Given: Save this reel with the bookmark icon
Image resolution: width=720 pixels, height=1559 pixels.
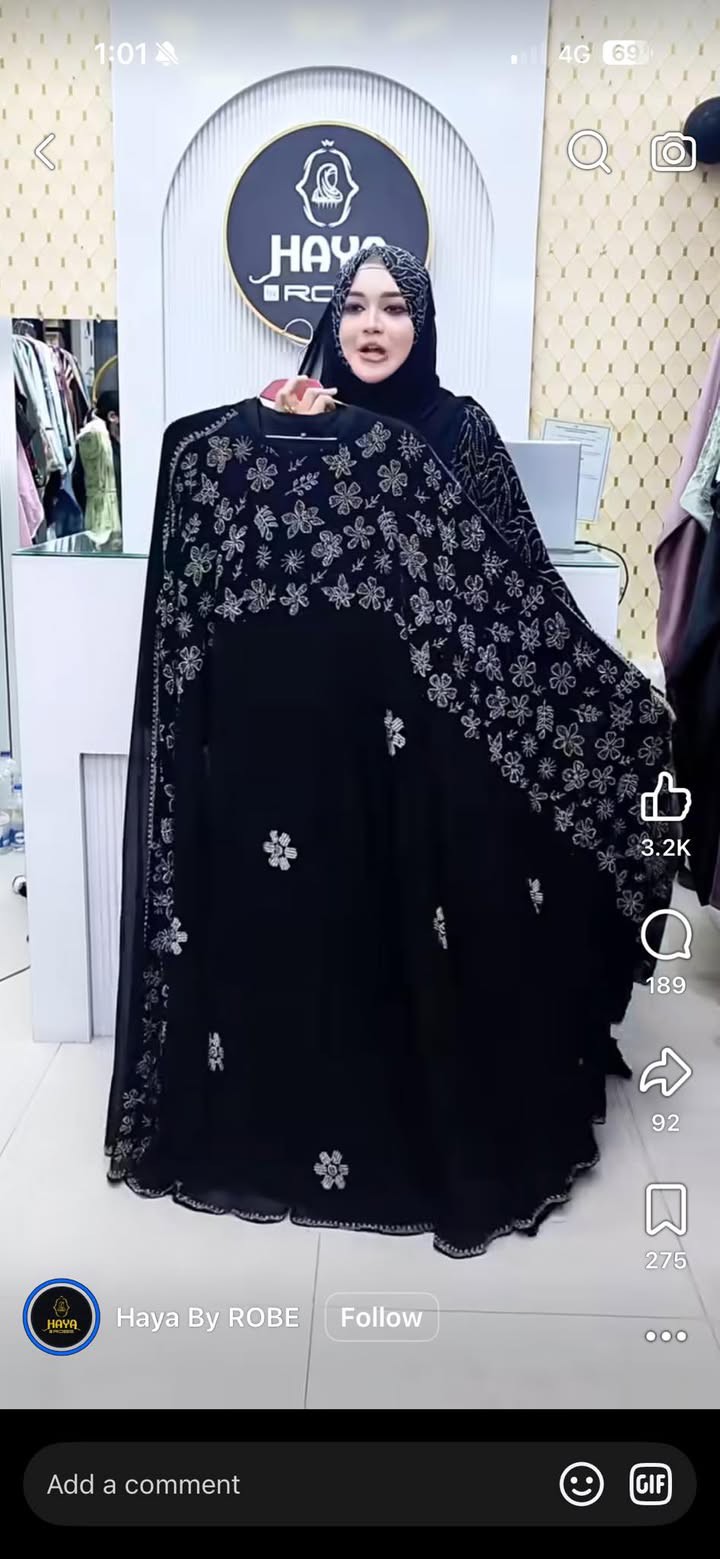Looking at the screenshot, I should (665, 1210).
